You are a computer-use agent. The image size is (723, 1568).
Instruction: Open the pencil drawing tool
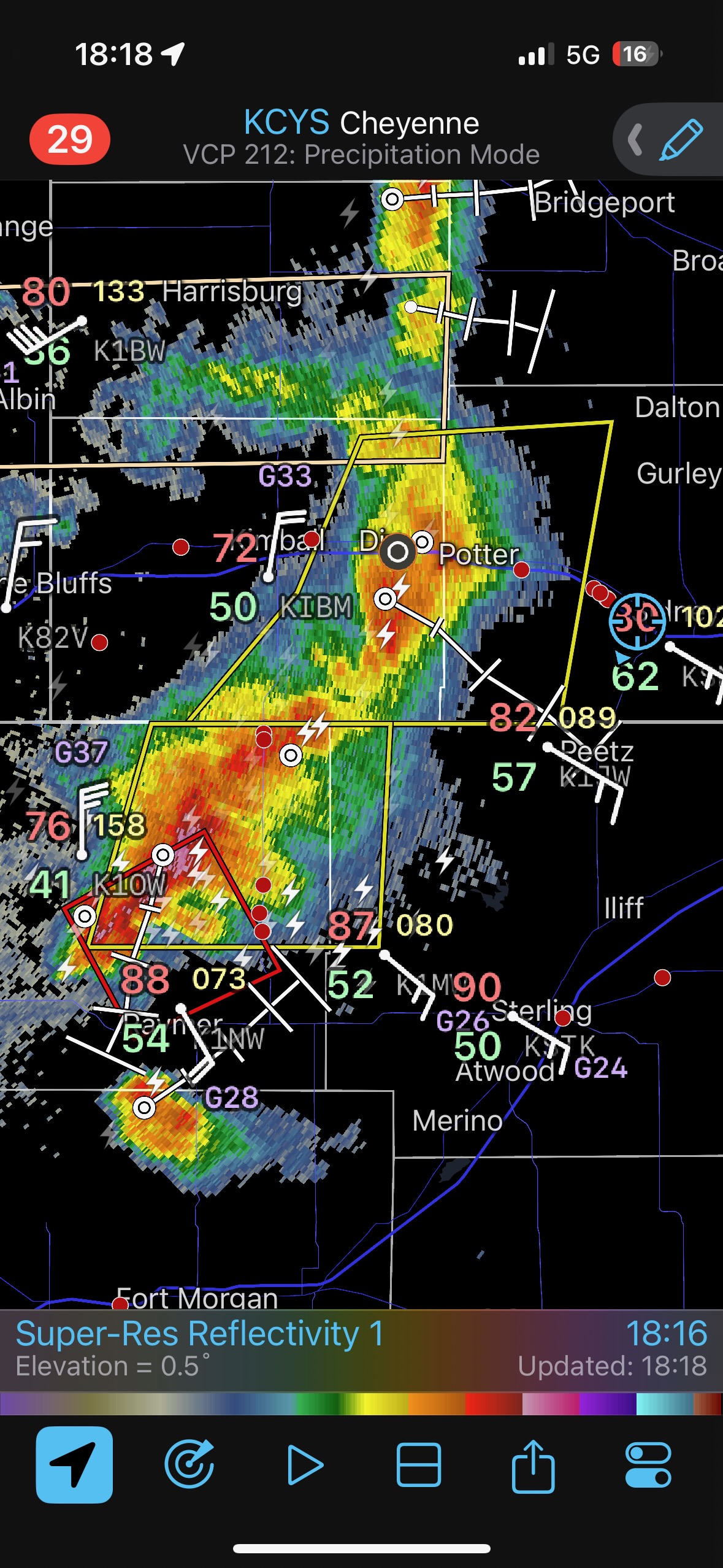[x=681, y=140]
